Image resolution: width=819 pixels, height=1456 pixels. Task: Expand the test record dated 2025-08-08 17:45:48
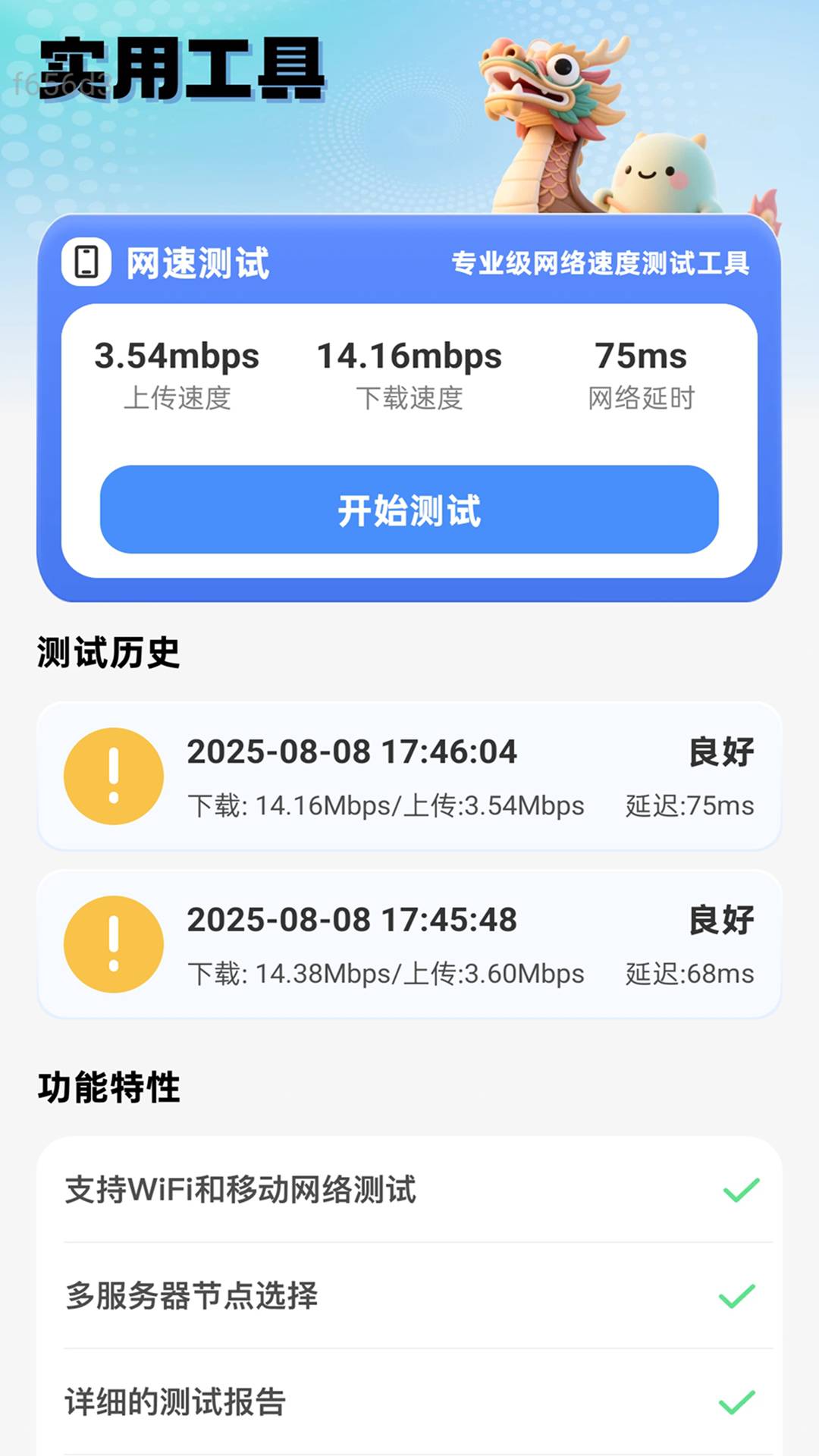click(409, 943)
